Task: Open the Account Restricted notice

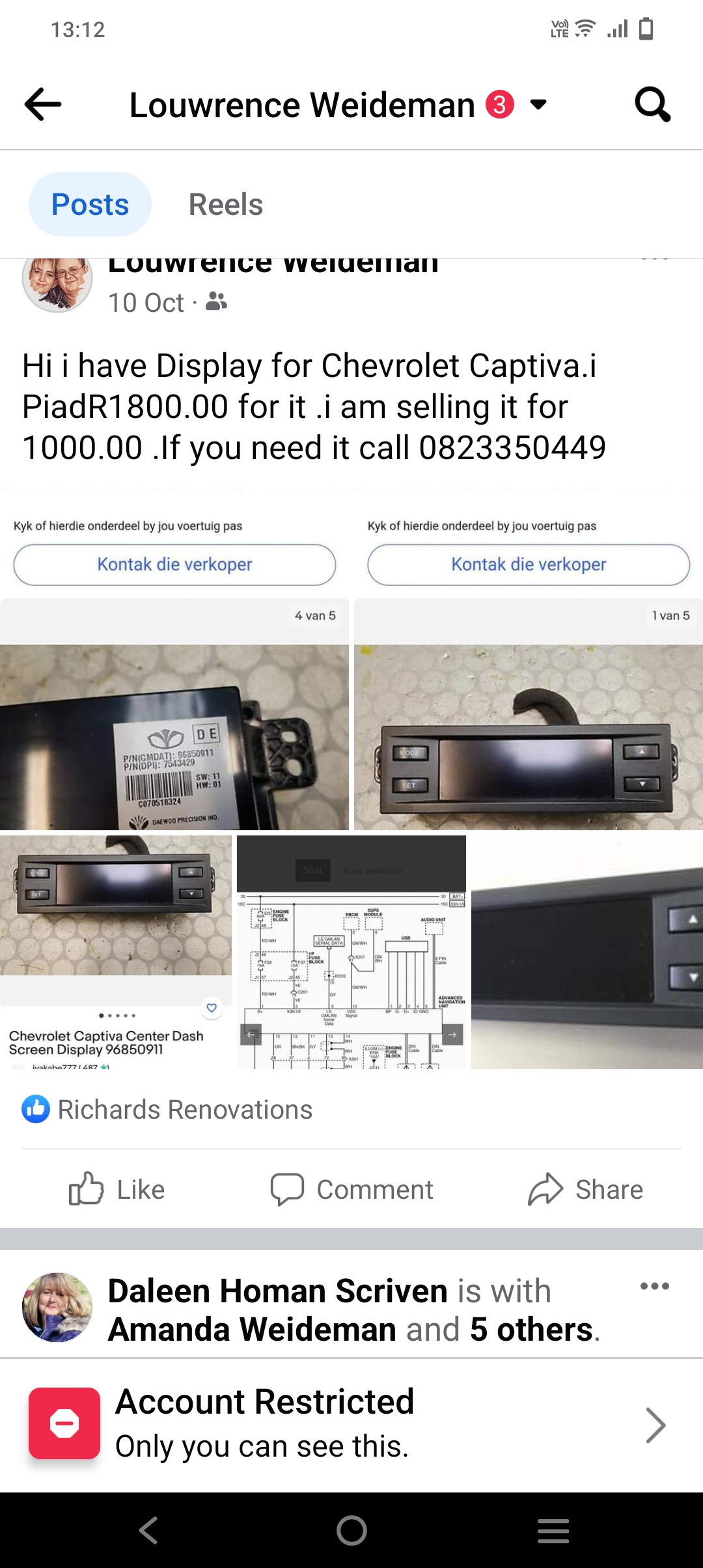Action: pyautogui.click(x=351, y=1424)
